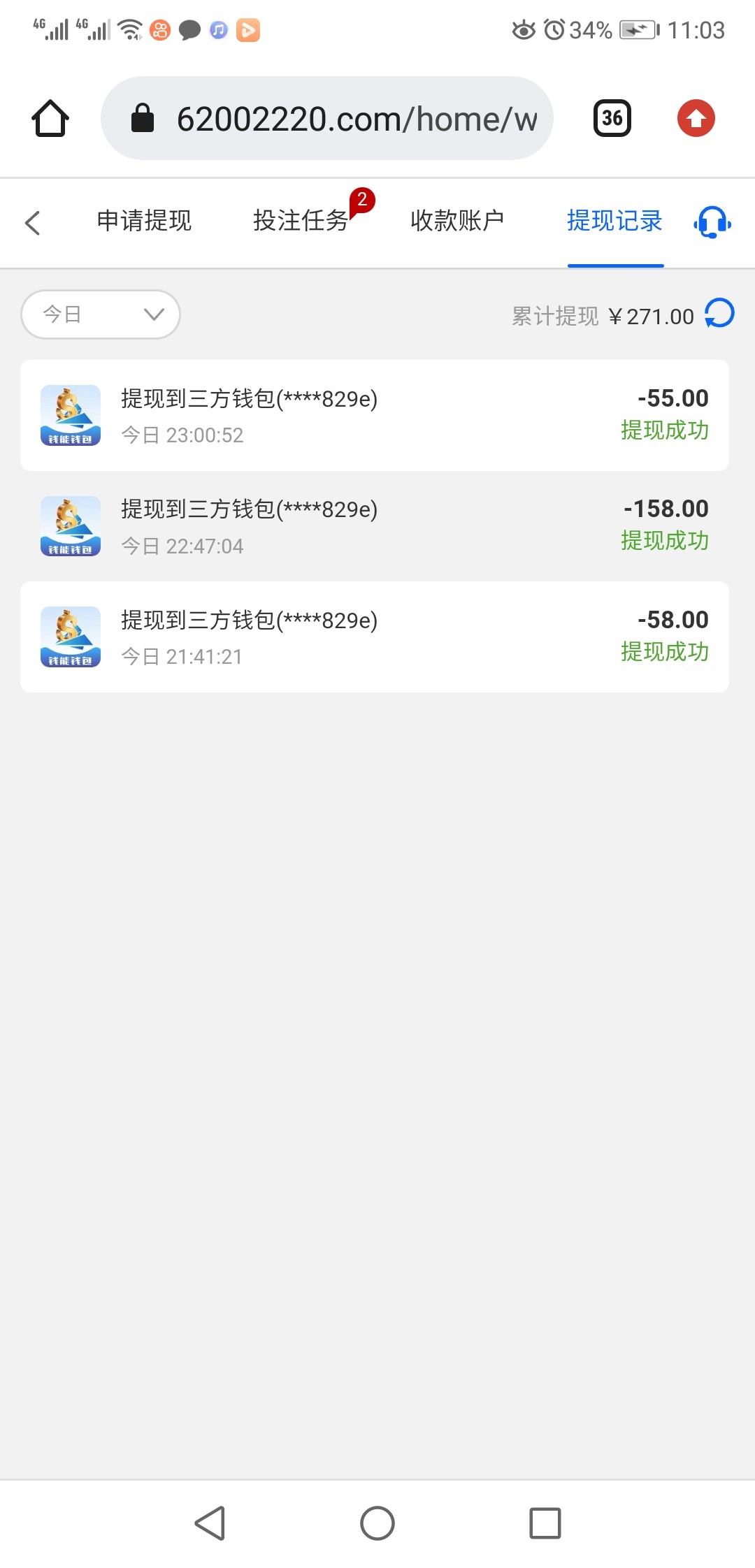The image size is (755, 1568).
Task: Tap the system back navigation button
Action: tap(210, 1523)
